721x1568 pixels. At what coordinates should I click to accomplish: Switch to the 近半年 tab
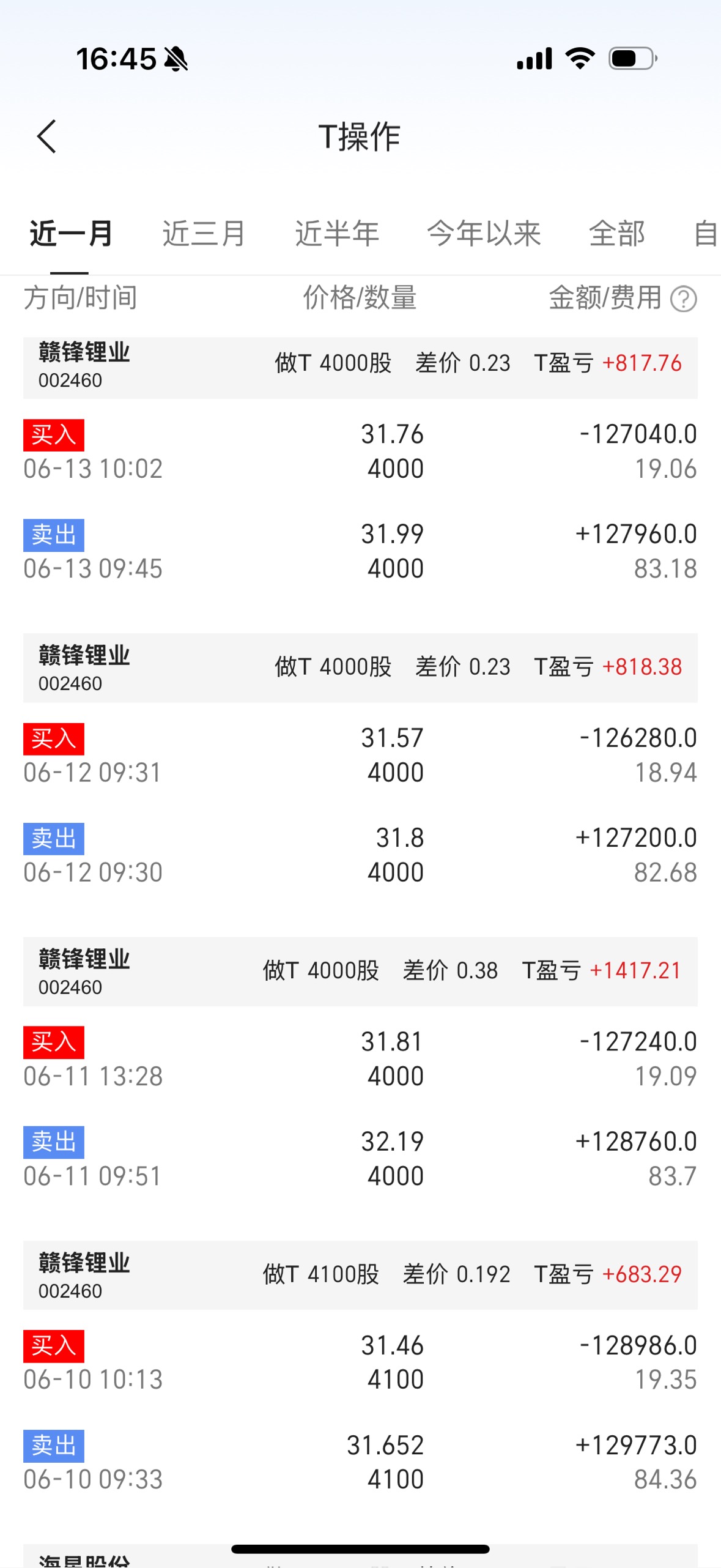(x=337, y=234)
